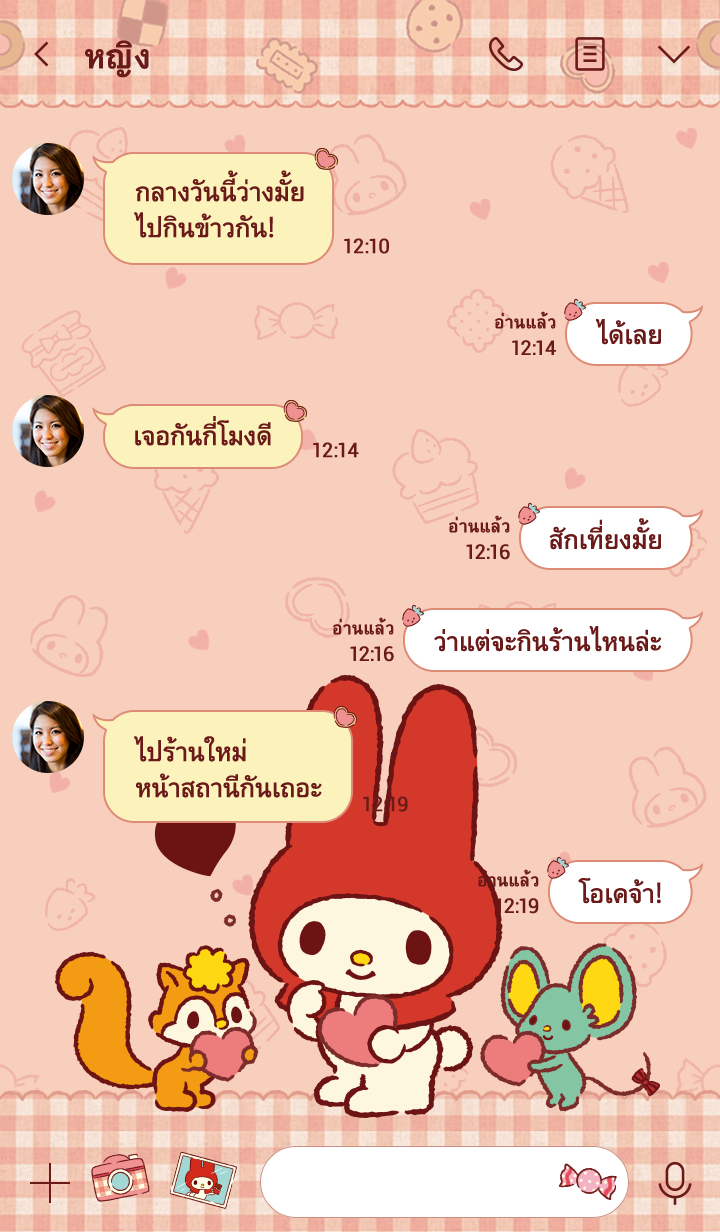Go back from the chat with หญิง

point(41,54)
